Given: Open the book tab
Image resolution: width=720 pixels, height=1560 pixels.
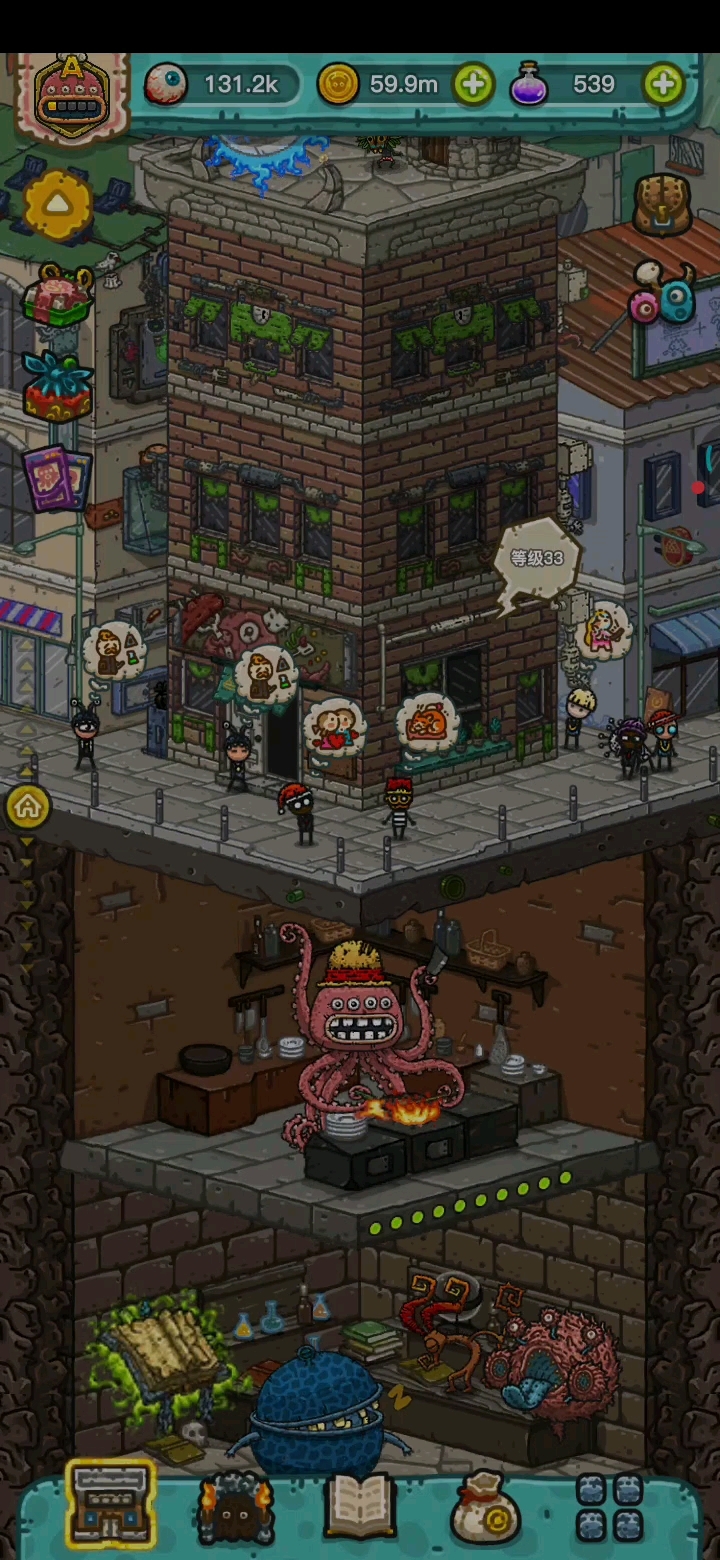Looking at the screenshot, I should pyautogui.click(x=360, y=1507).
